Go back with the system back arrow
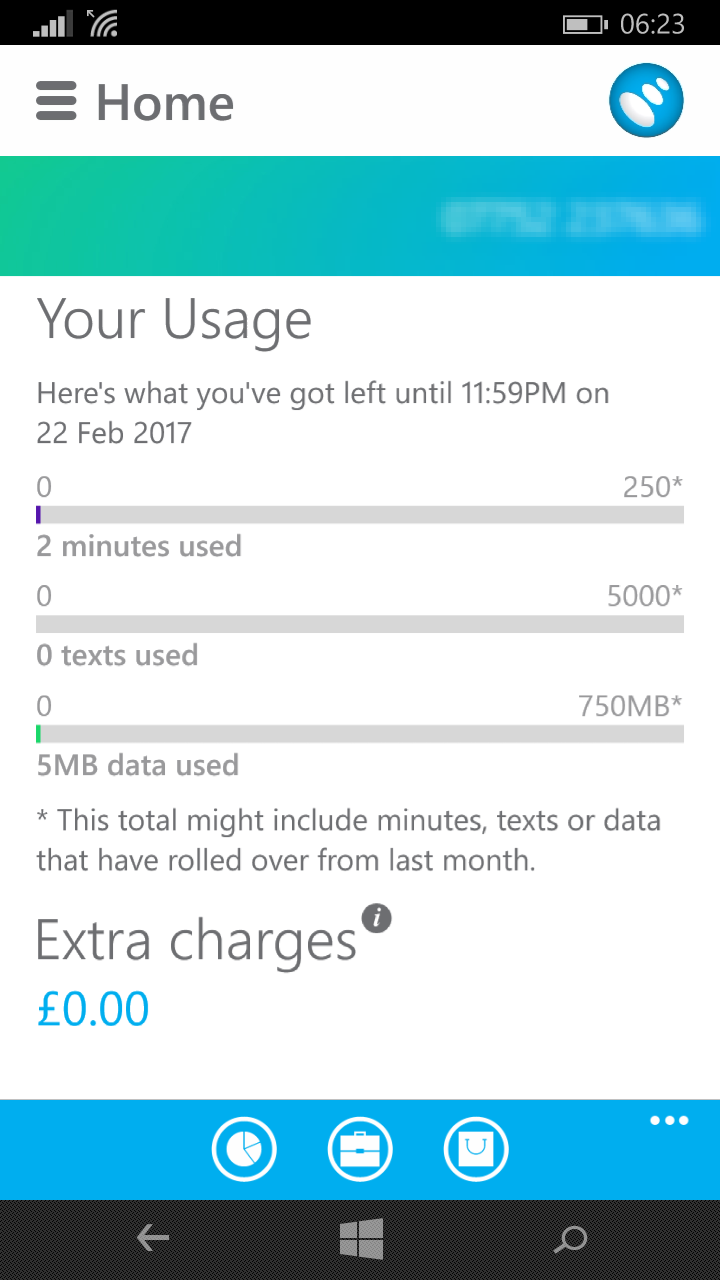 pyautogui.click(x=153, y=1239)
